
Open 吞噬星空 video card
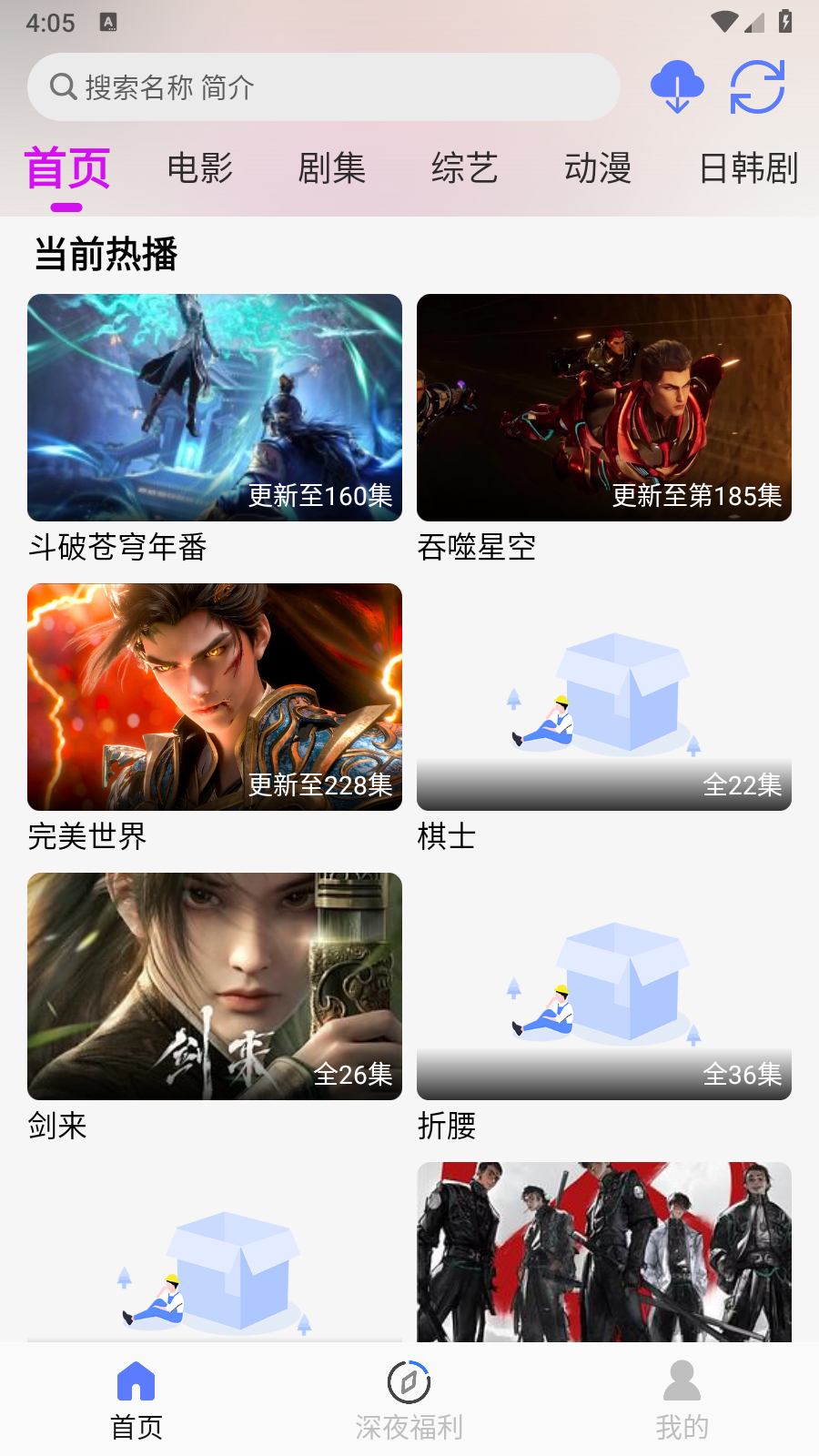(604, 408)
